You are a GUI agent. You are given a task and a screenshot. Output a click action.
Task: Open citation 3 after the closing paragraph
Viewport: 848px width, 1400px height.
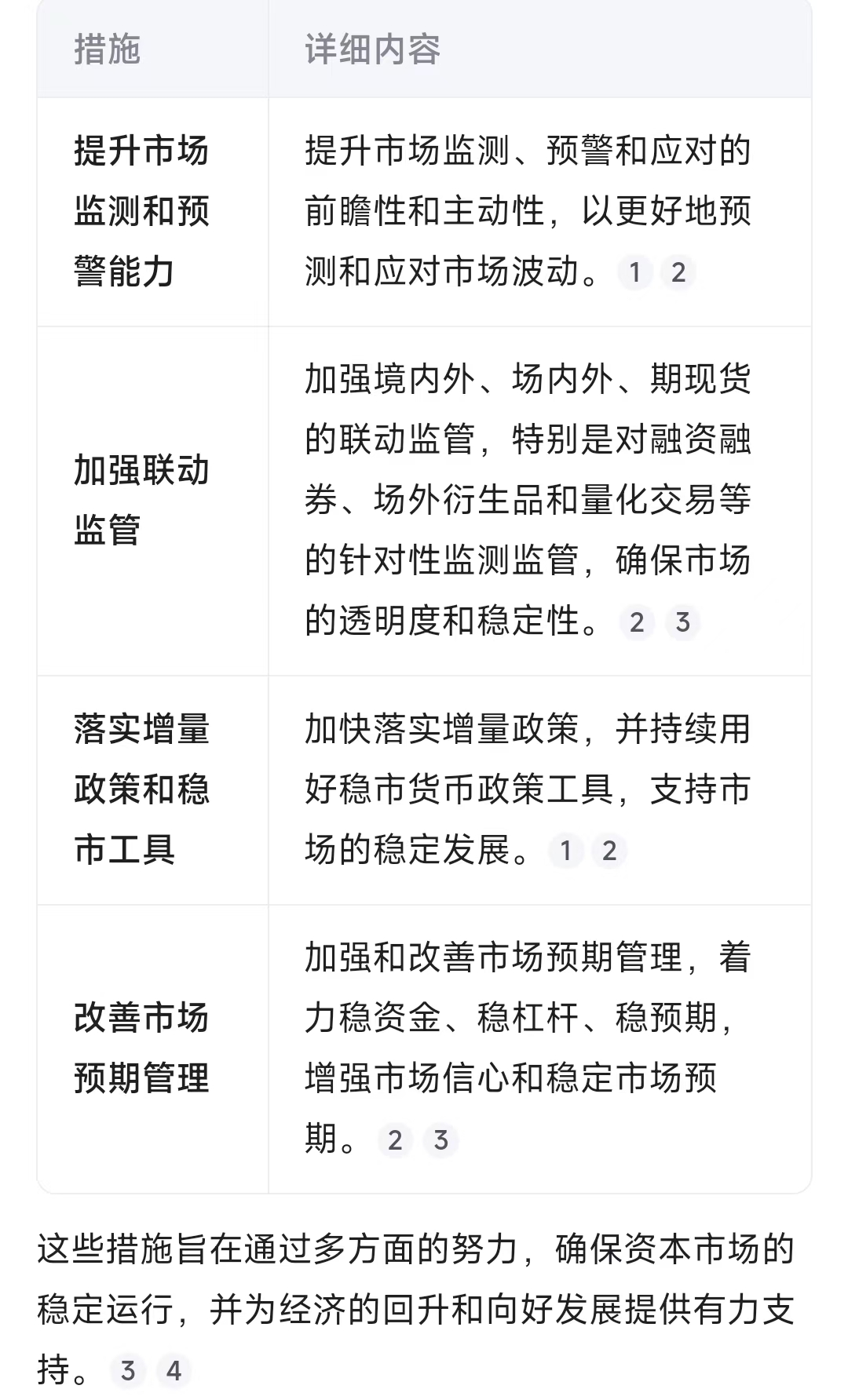(128, 1371)
